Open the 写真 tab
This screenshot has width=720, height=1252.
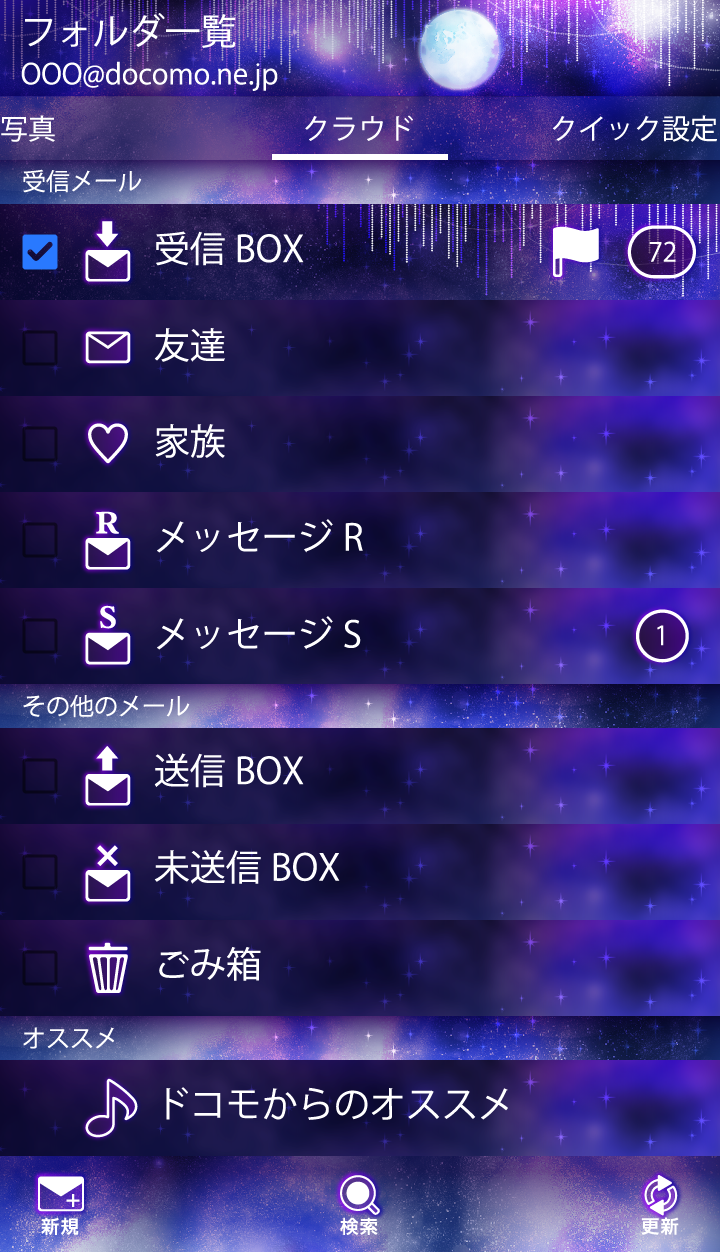[x=28, y=129]
